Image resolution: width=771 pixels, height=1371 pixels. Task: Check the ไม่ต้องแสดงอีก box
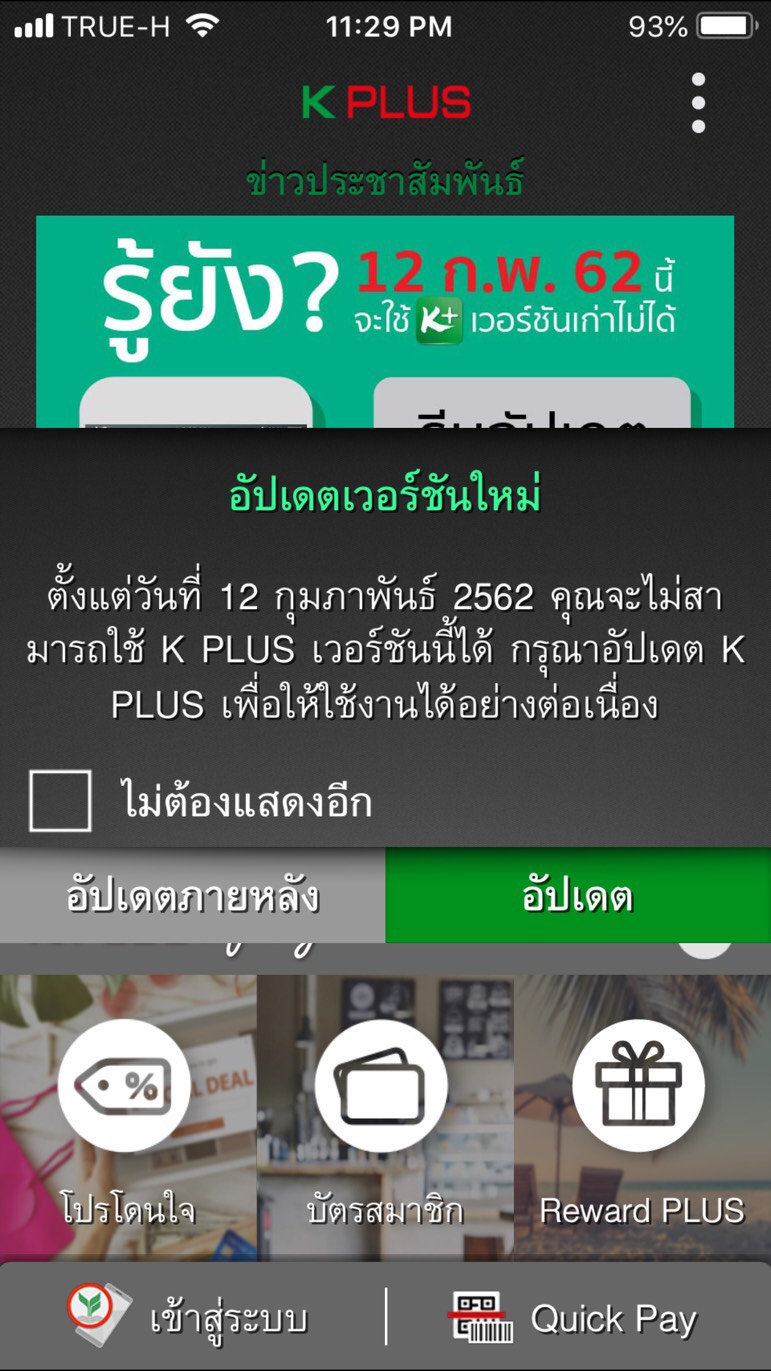click(60, 801)
